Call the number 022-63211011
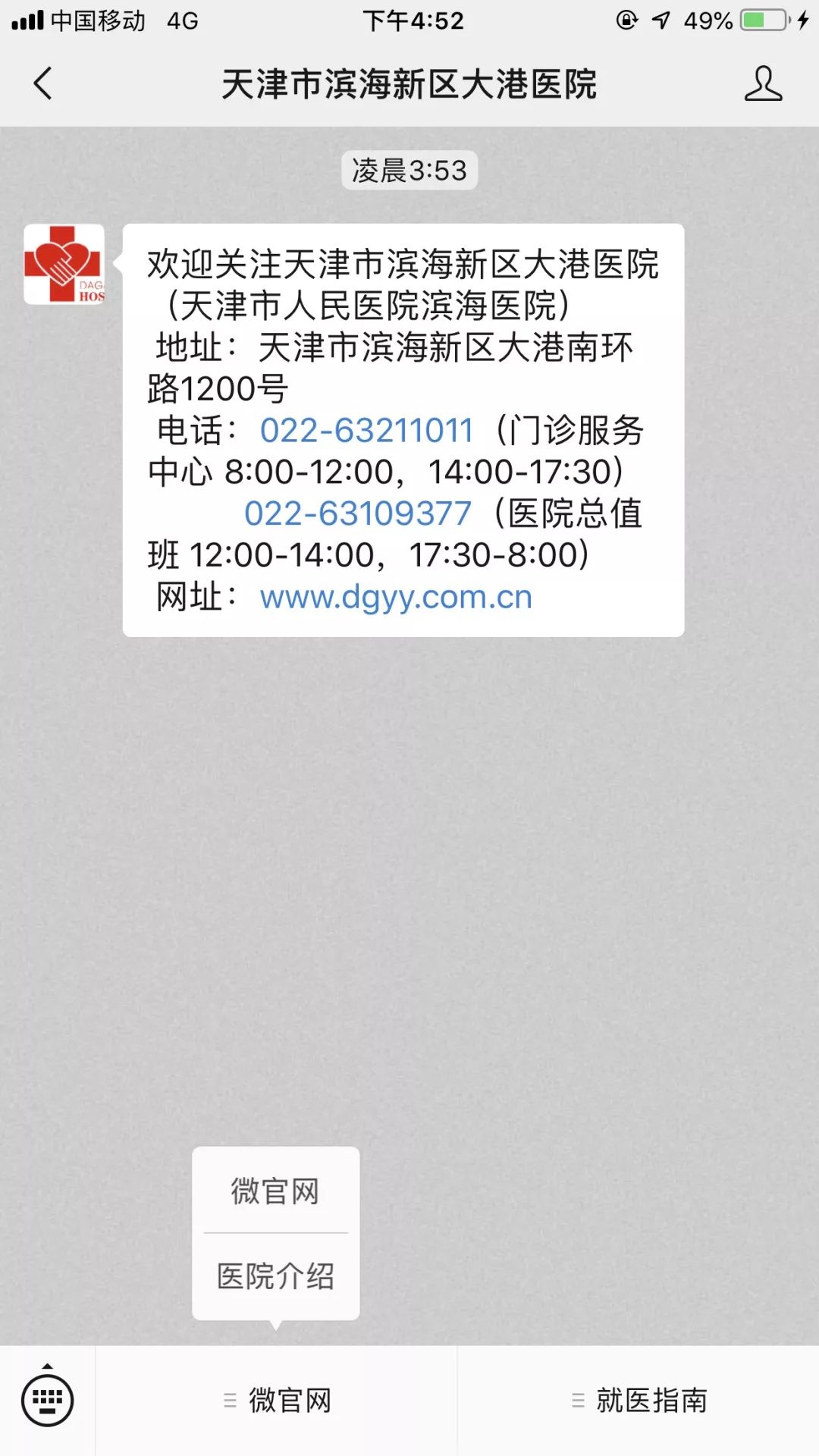This screenshot has height=1456, width=819. pos(366,430)
